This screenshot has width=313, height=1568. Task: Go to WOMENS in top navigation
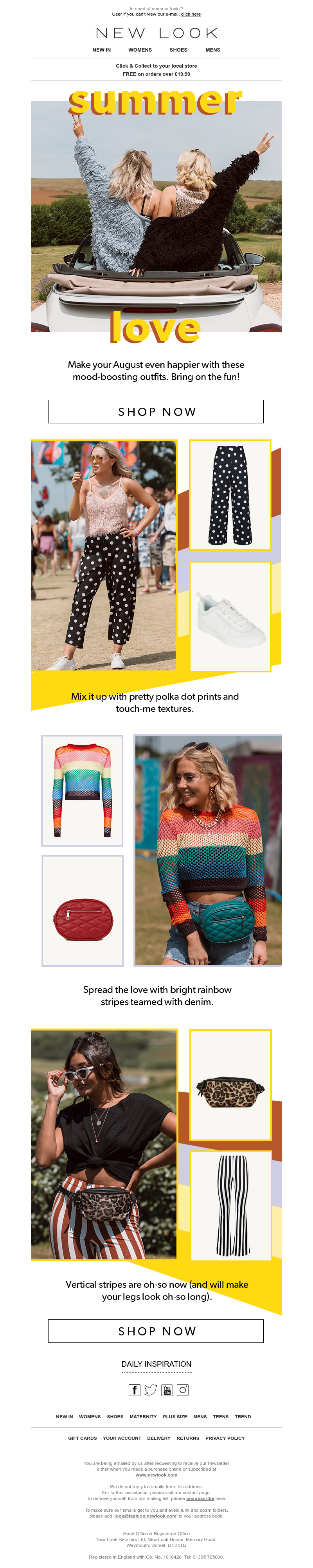140,50
